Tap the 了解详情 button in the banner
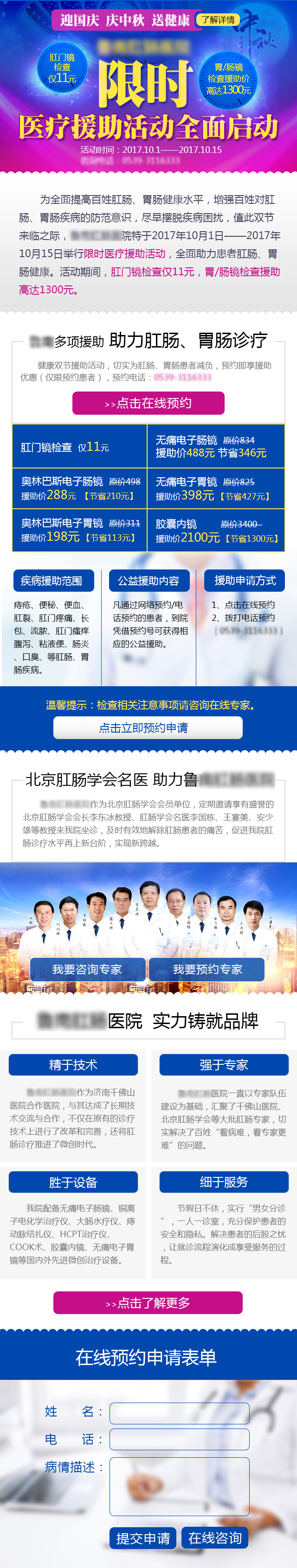Screen dimensions: 297x1568 pyautogui.click(x=218, y=20)
